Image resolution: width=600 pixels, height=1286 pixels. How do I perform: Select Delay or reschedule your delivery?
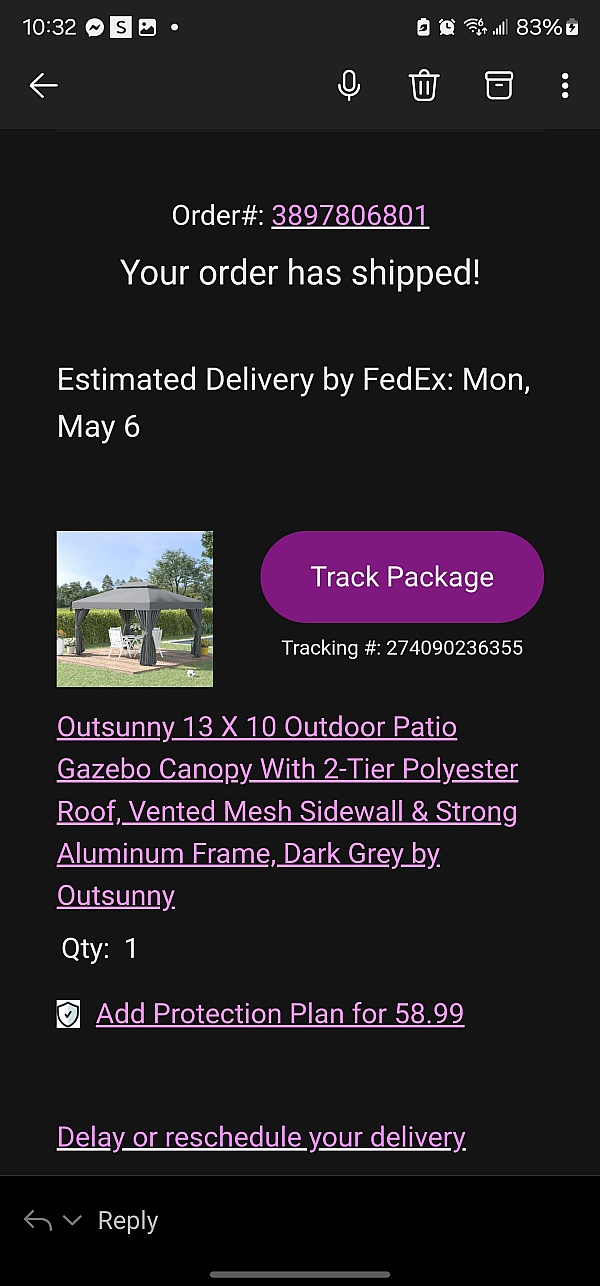point(261,1137)
